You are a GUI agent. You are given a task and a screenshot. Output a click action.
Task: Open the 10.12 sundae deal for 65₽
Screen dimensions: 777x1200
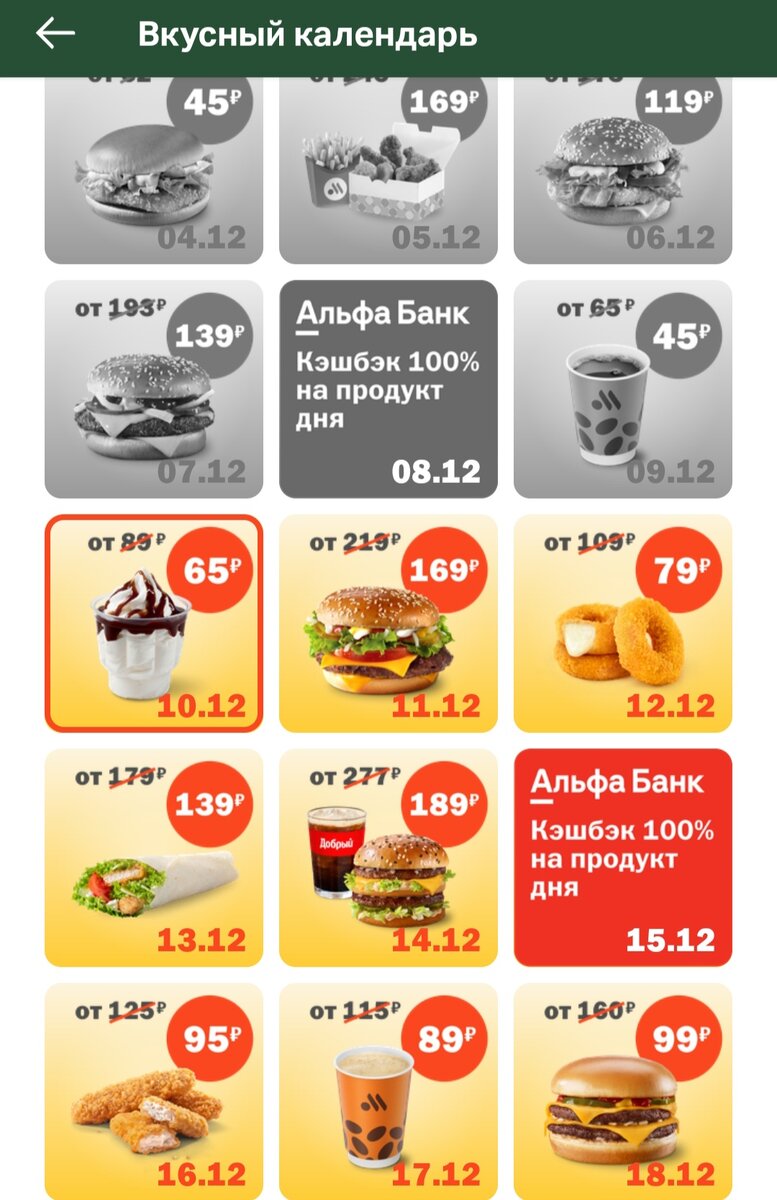[x=154, y=623]
